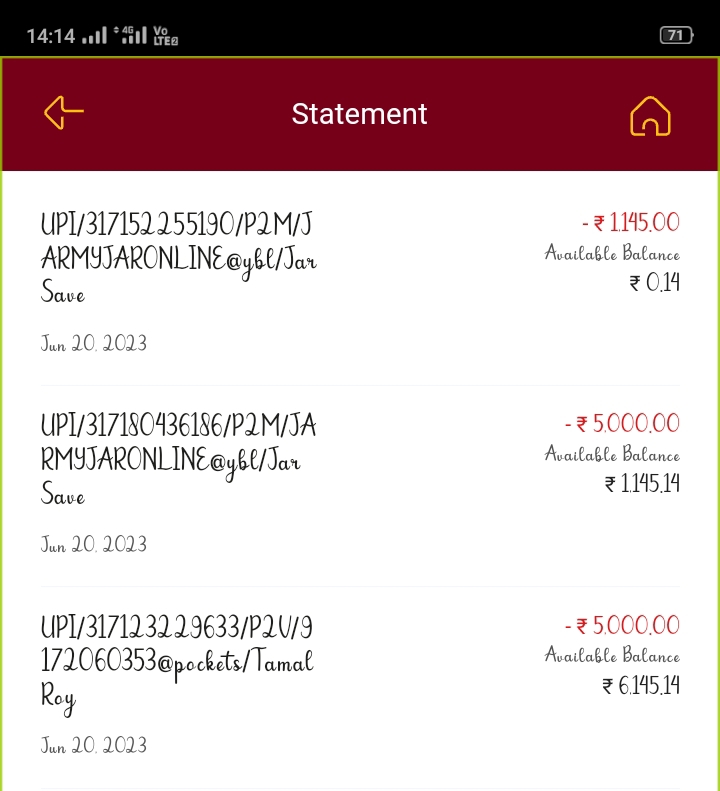Open the home screen icon
Image resolution: width=720 pixels, height=791 pixels.
click(x=650, y=116)
